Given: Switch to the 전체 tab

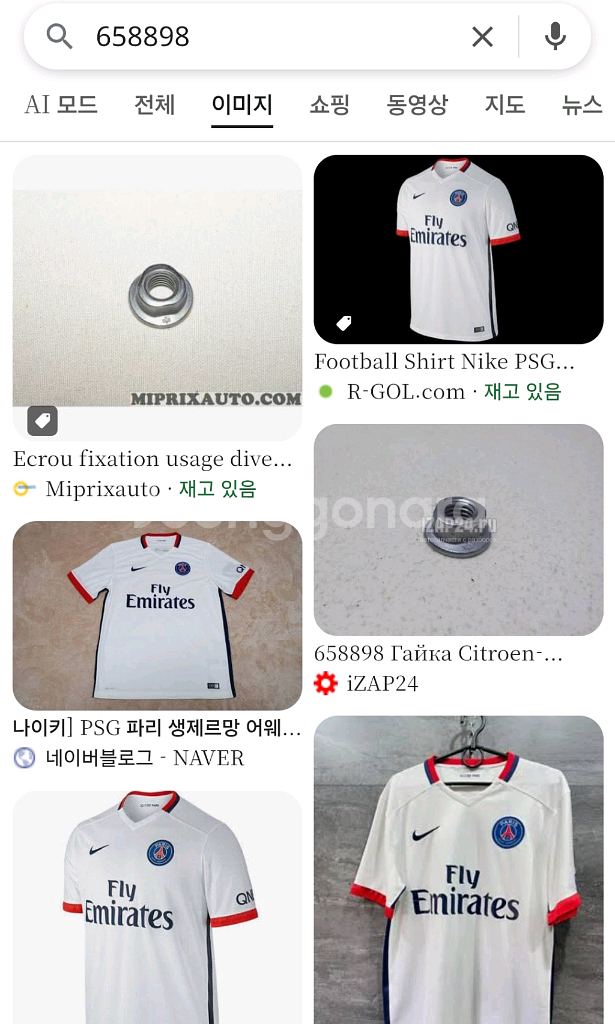Looking at the screenshot, I should tap(154, 104).
